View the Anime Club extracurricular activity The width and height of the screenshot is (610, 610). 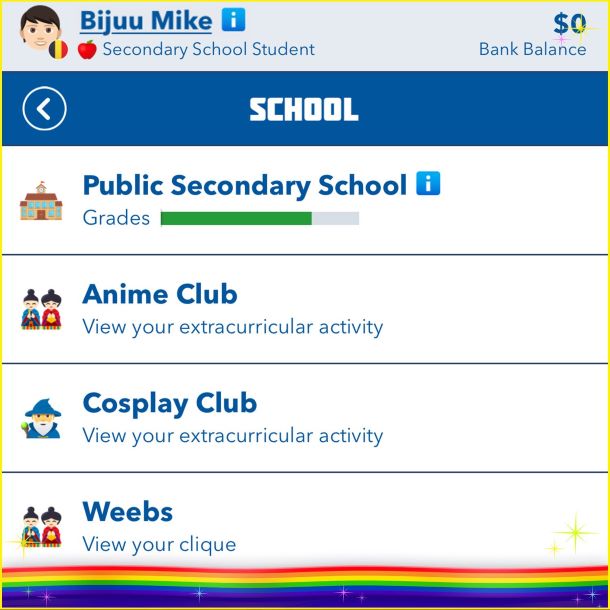(232, 309)
